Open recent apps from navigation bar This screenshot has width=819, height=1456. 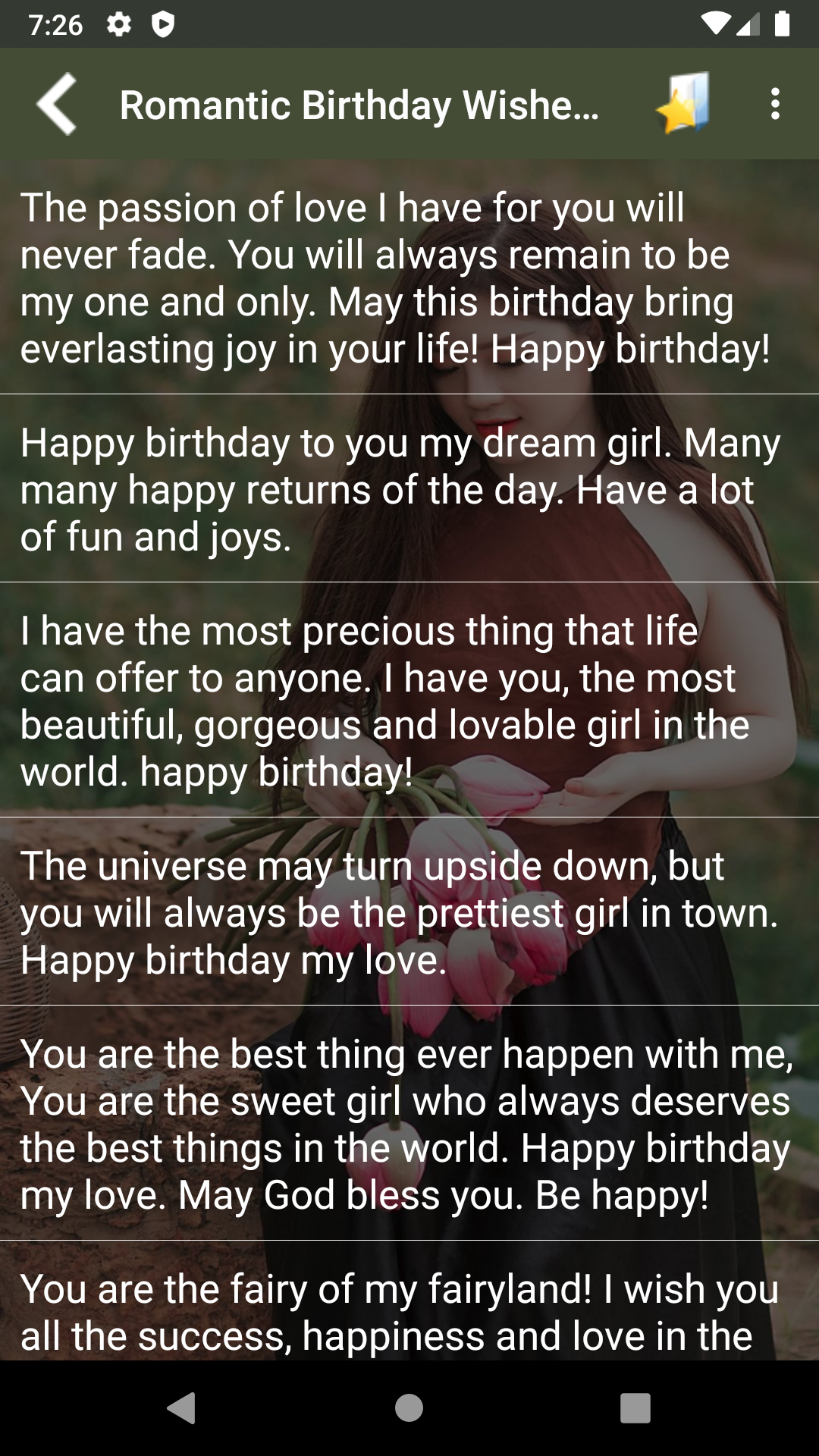coord(635,1408)
